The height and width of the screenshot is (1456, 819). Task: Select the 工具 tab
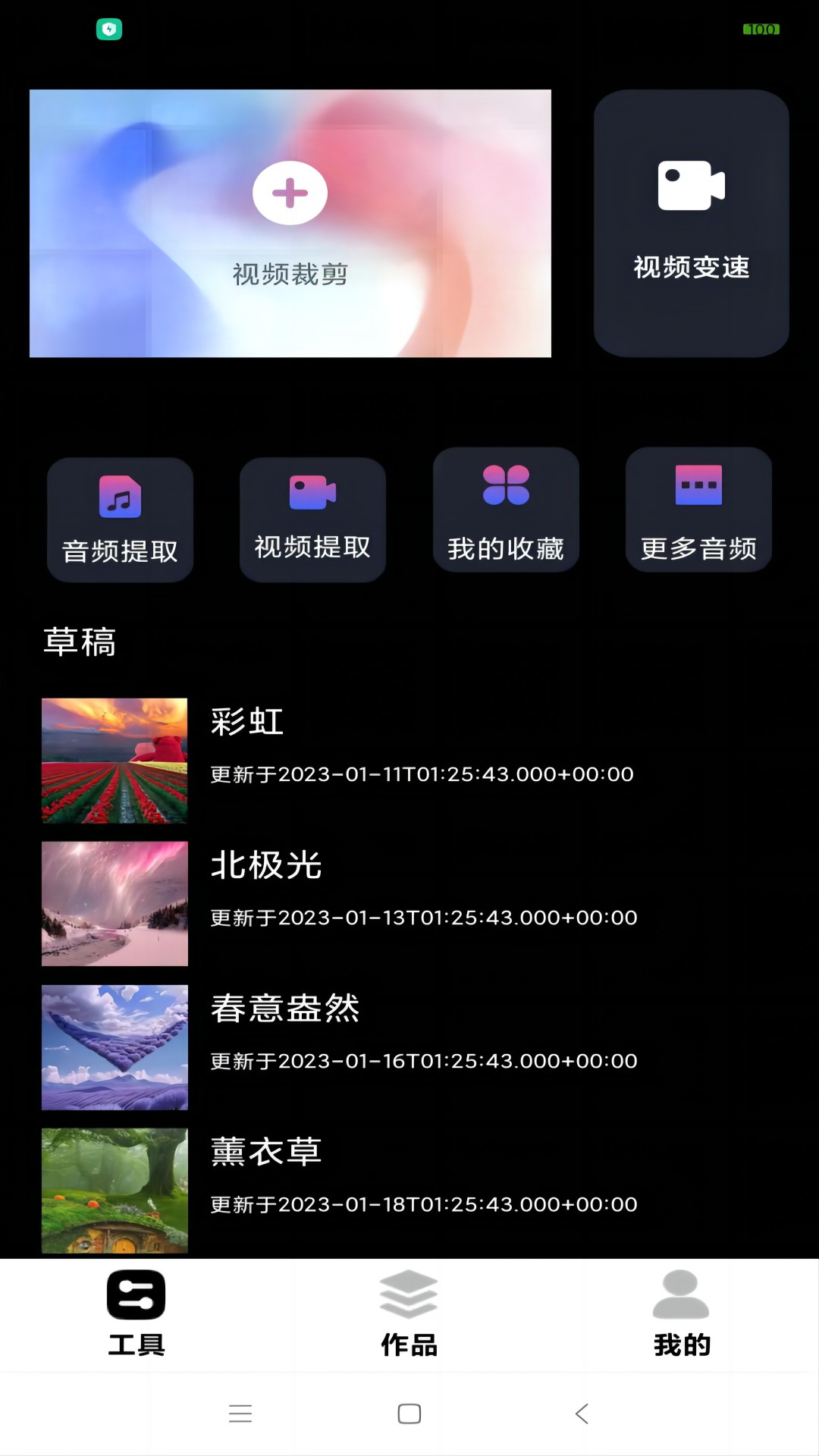click(x=136, y=1314)
